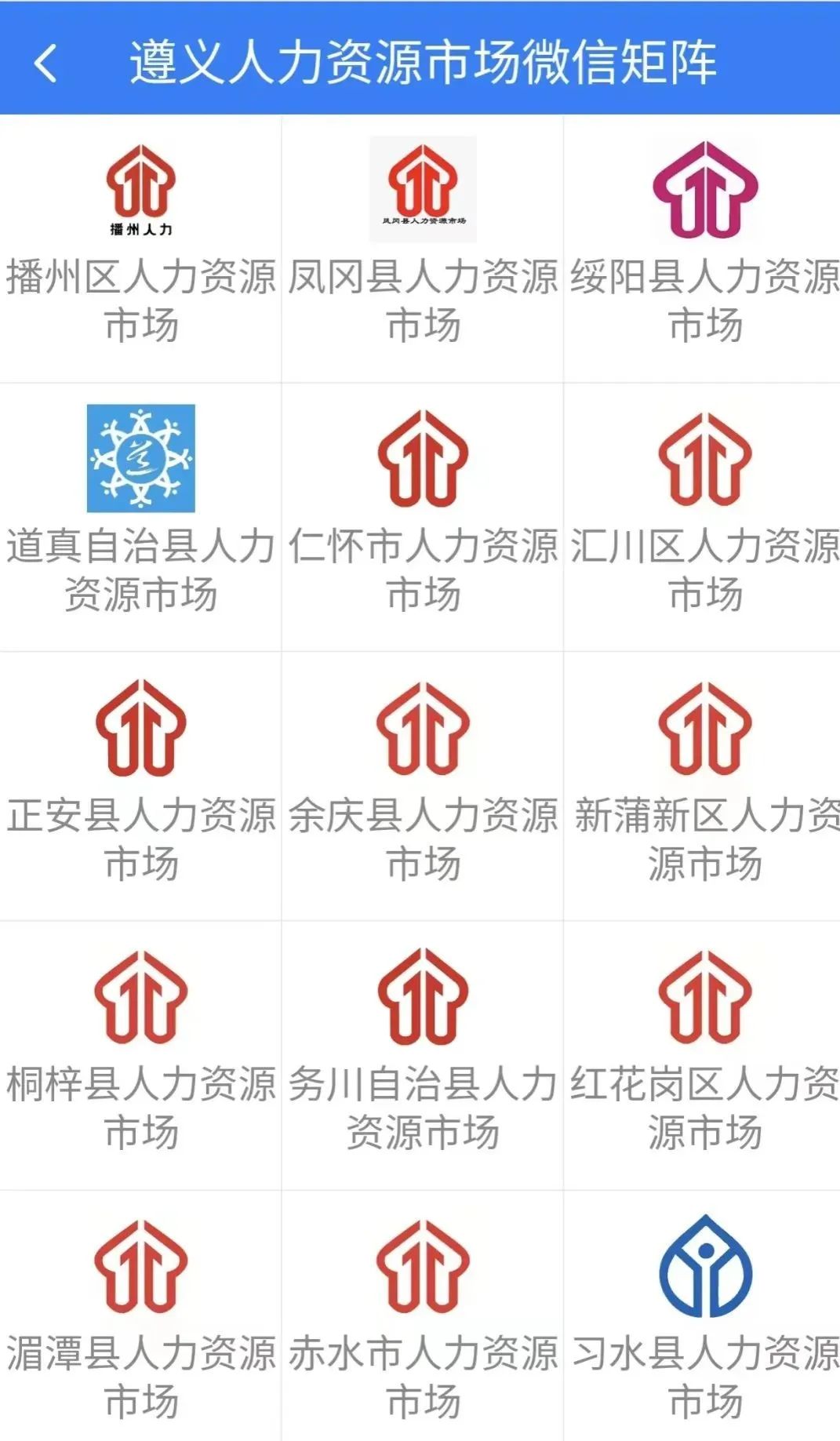Select 正安县人力资源市场
840x1441 pixels.
pos(140,787)
